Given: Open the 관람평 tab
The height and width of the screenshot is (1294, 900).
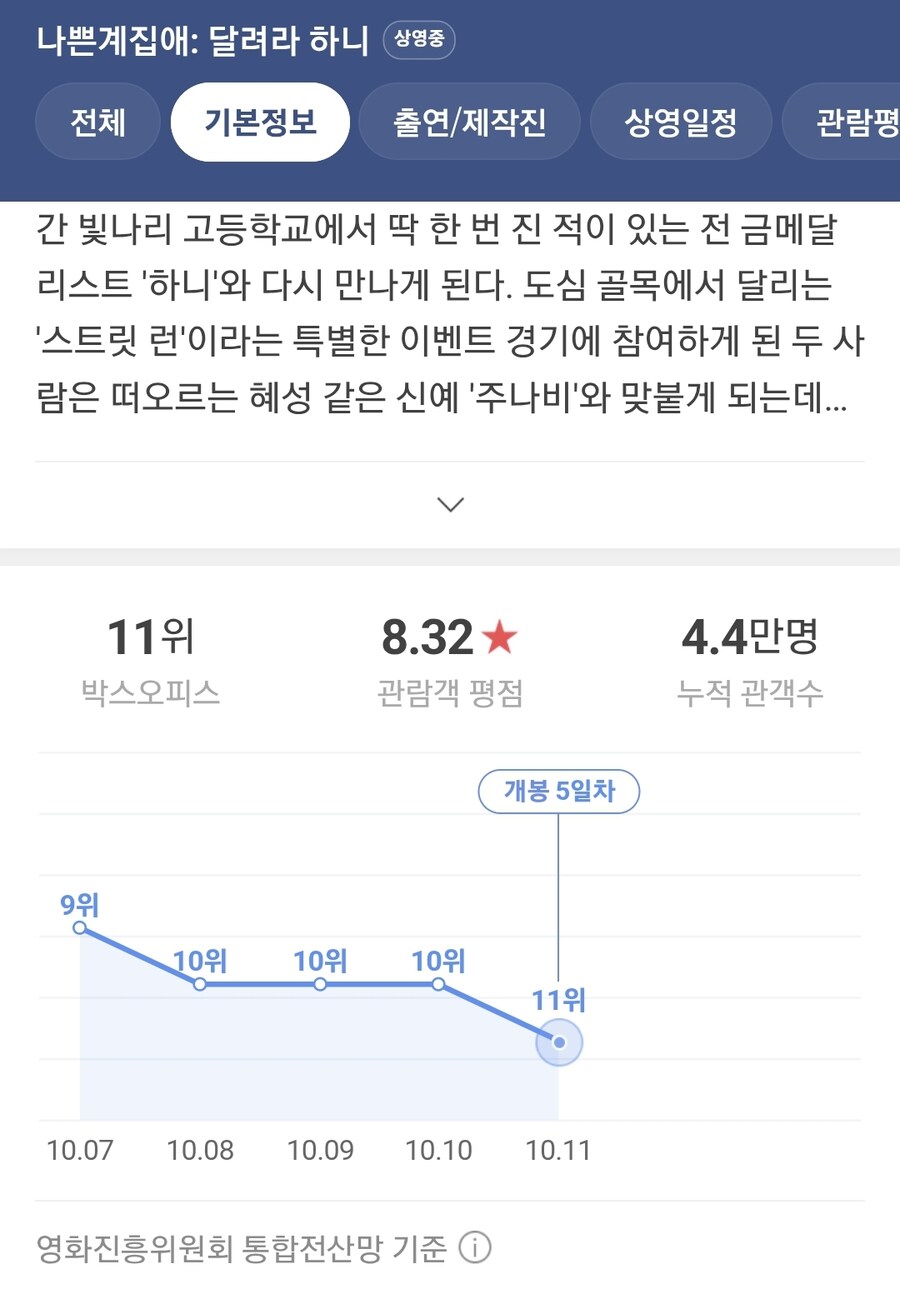Looking at the screenshot, I should (x=850, y=123).
